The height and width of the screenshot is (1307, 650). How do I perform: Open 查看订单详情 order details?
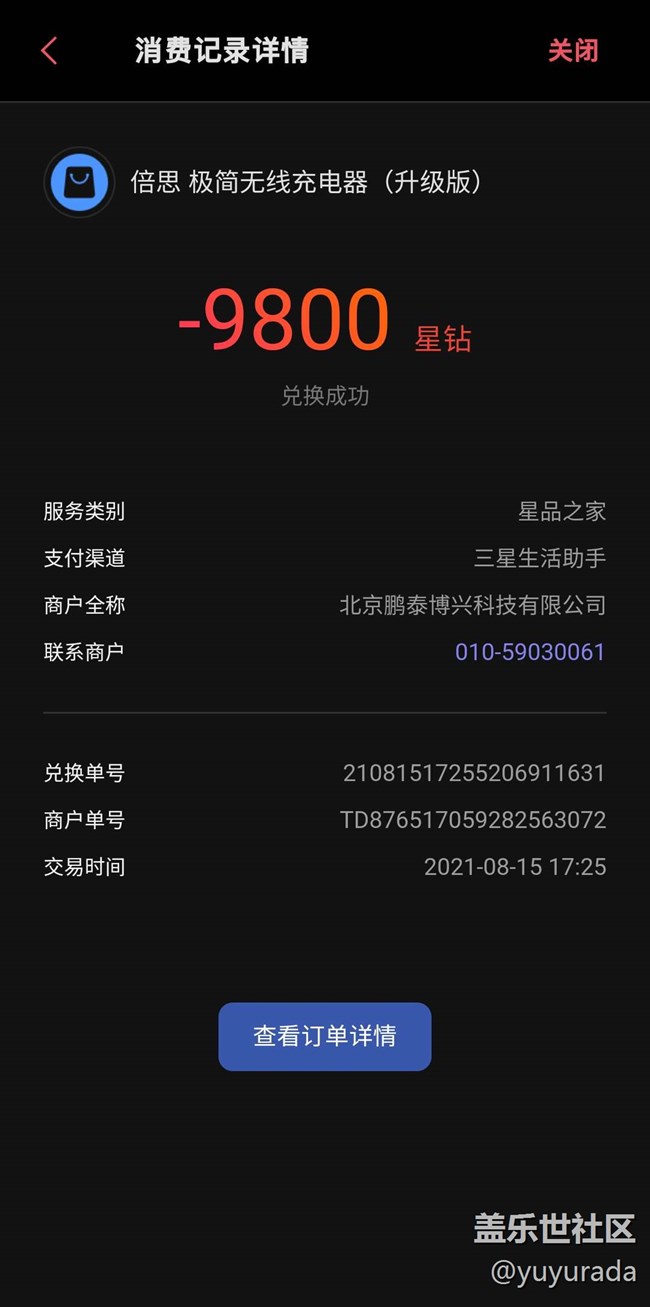[x=325, y=1036]
